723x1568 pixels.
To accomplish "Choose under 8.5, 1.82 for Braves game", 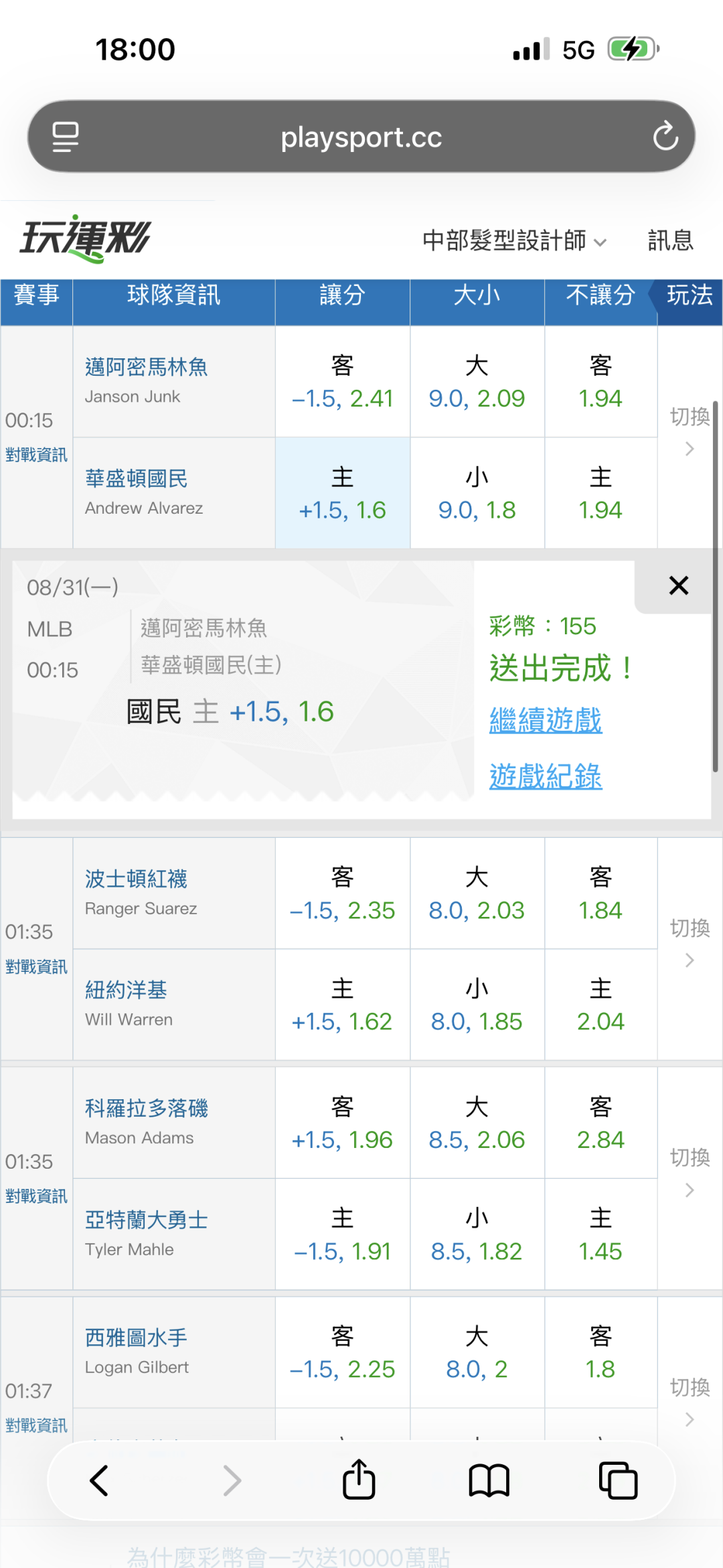I will [x=477, y=1234].
